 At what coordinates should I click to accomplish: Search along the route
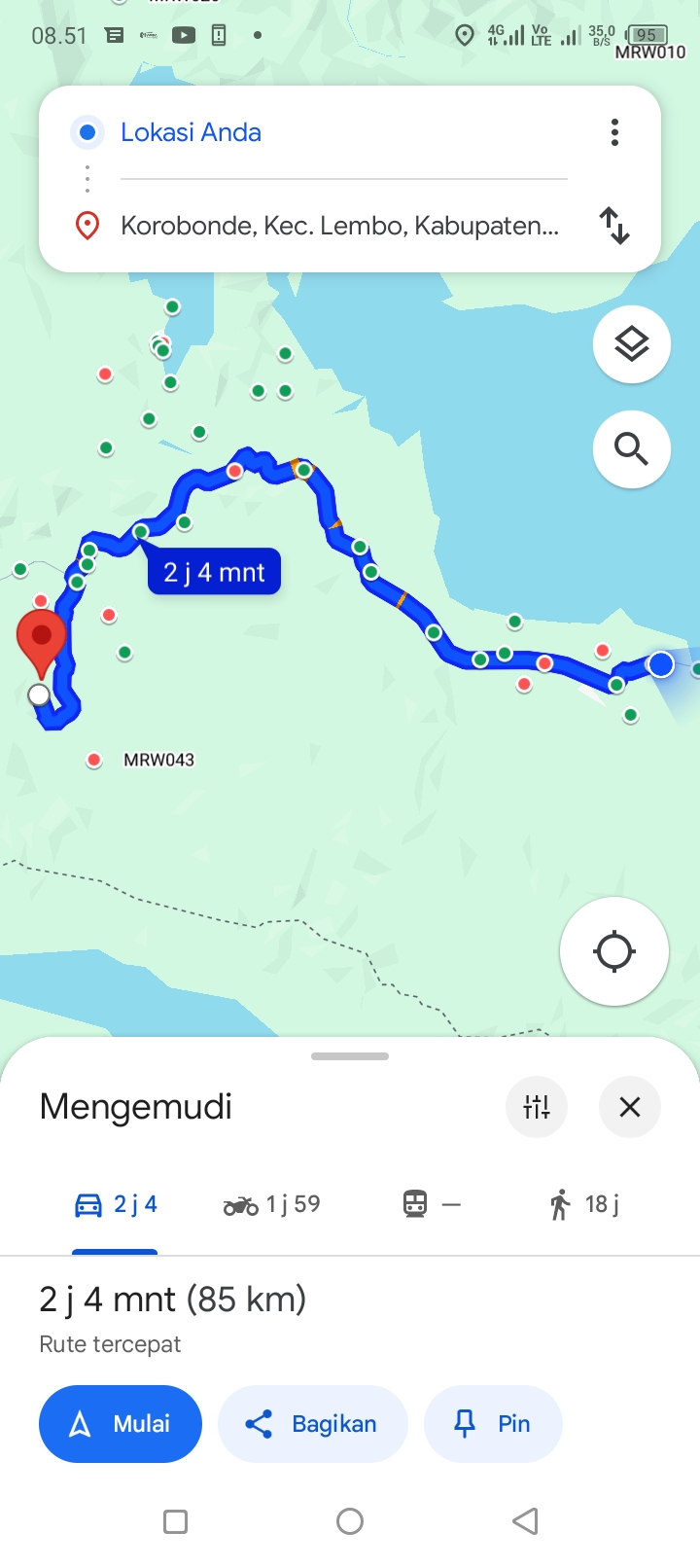[x=632, y=449]
